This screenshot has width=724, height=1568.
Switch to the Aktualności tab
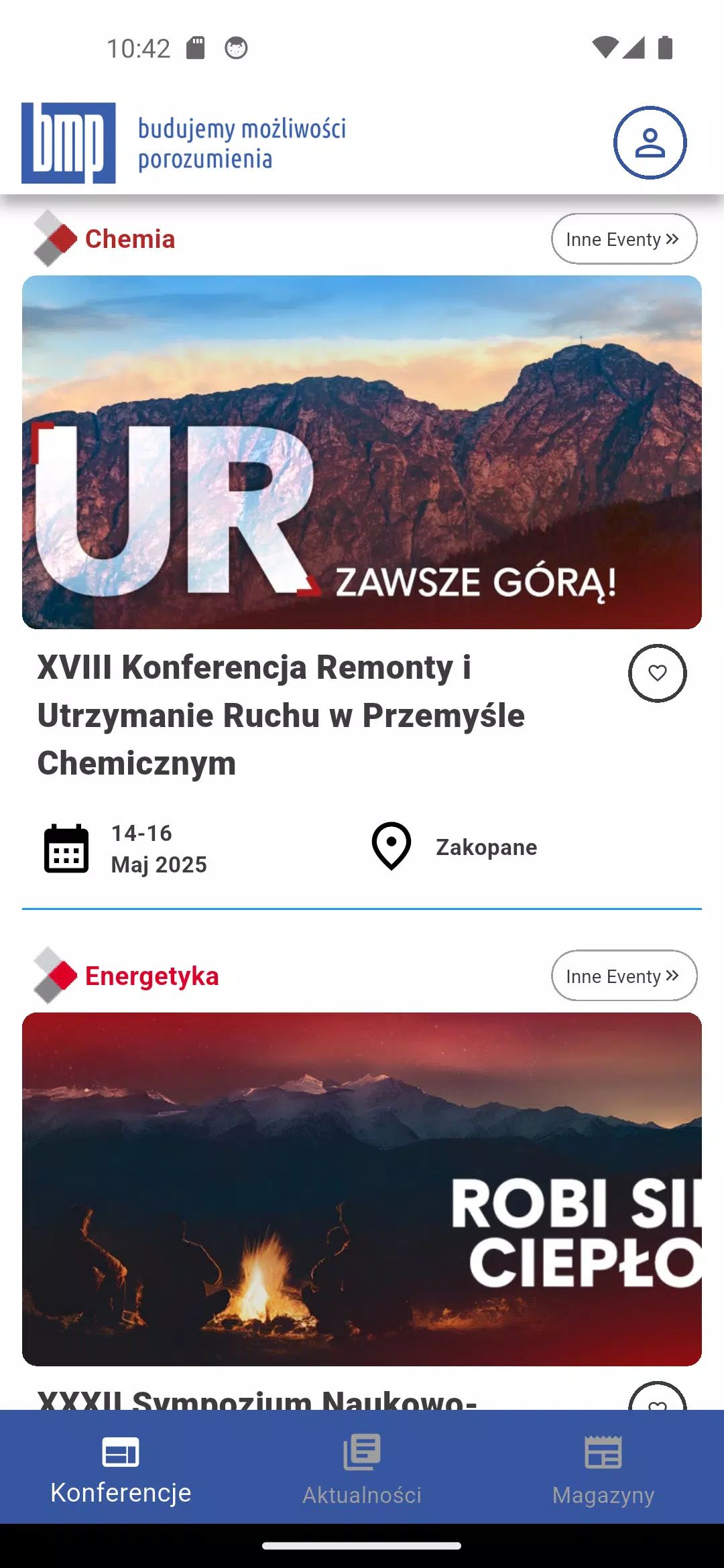click(x=362, y=1469)
